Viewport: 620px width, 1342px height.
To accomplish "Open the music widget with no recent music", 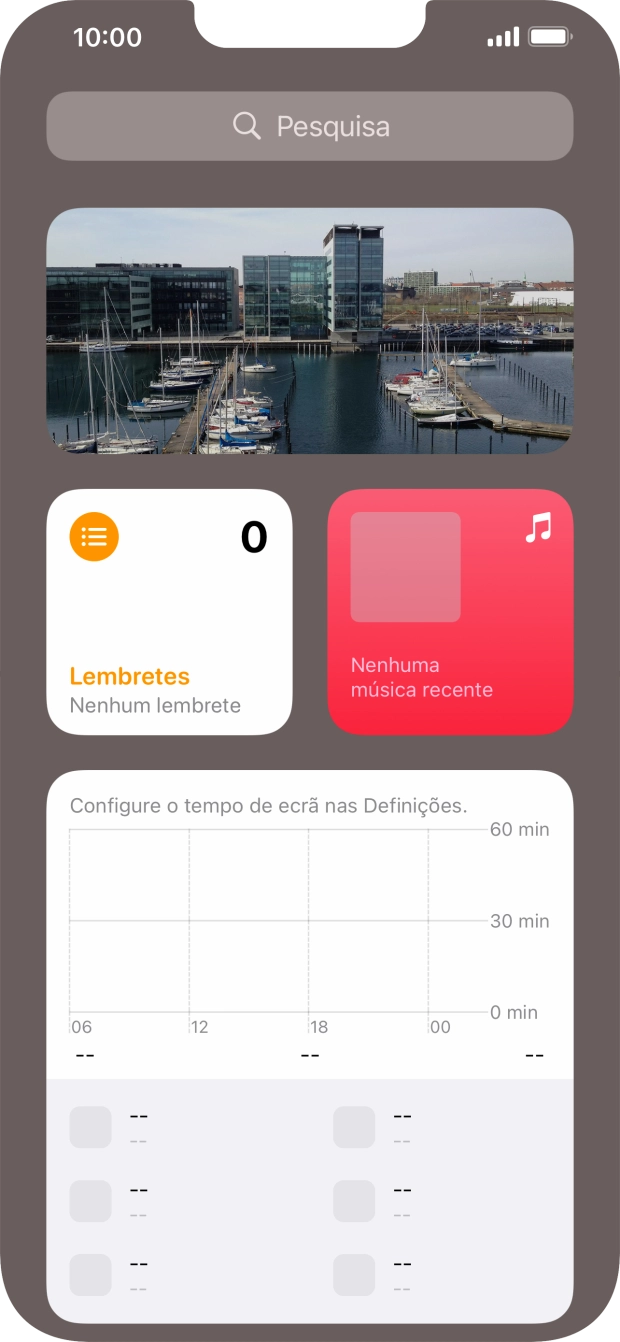I will [450, 612].
